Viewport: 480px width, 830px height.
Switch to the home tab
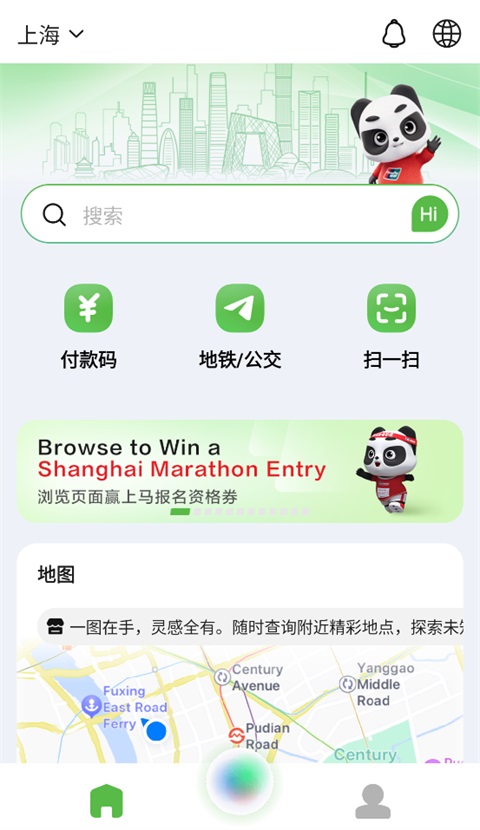pyautogui.click(x=106, y=800)
